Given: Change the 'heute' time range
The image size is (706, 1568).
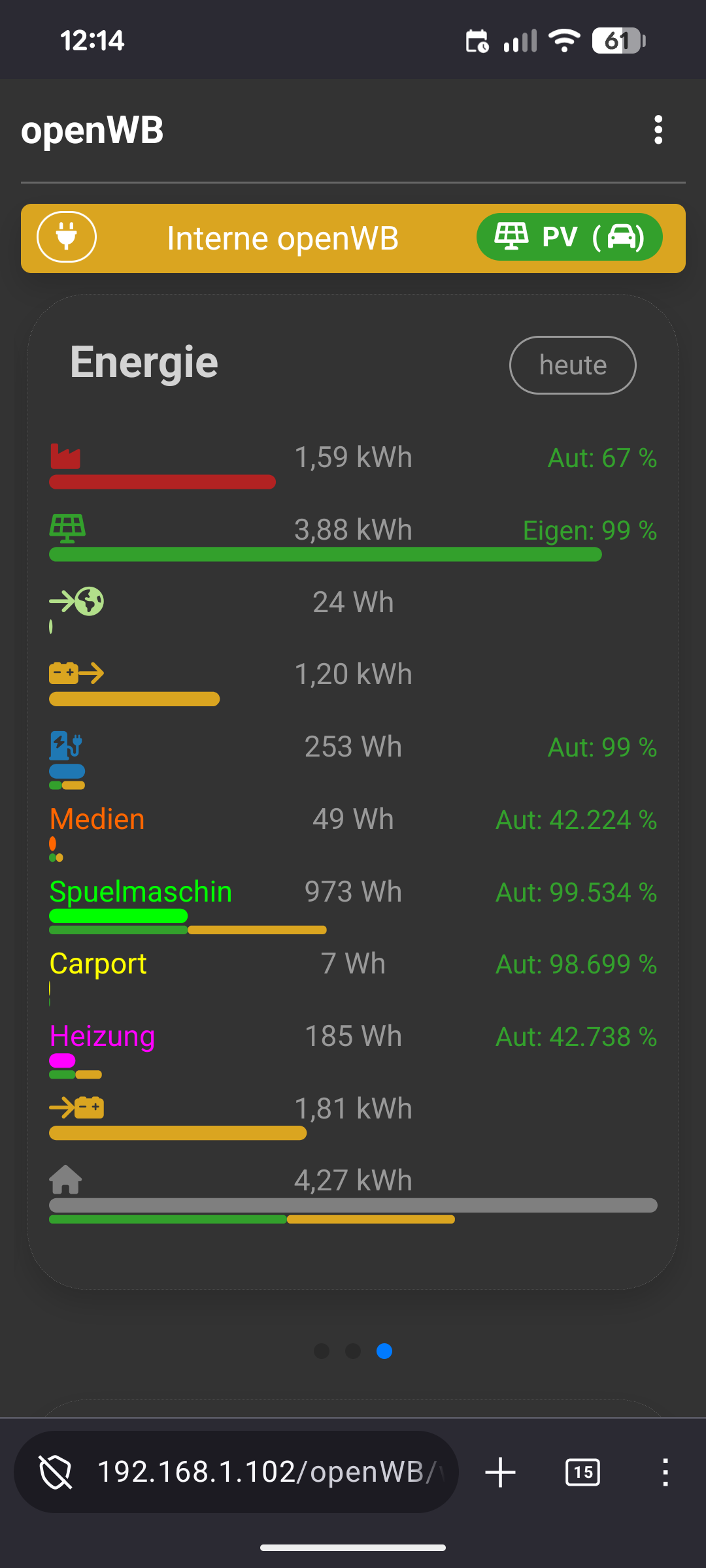Looking at the screenshot, I should [573, 365].
